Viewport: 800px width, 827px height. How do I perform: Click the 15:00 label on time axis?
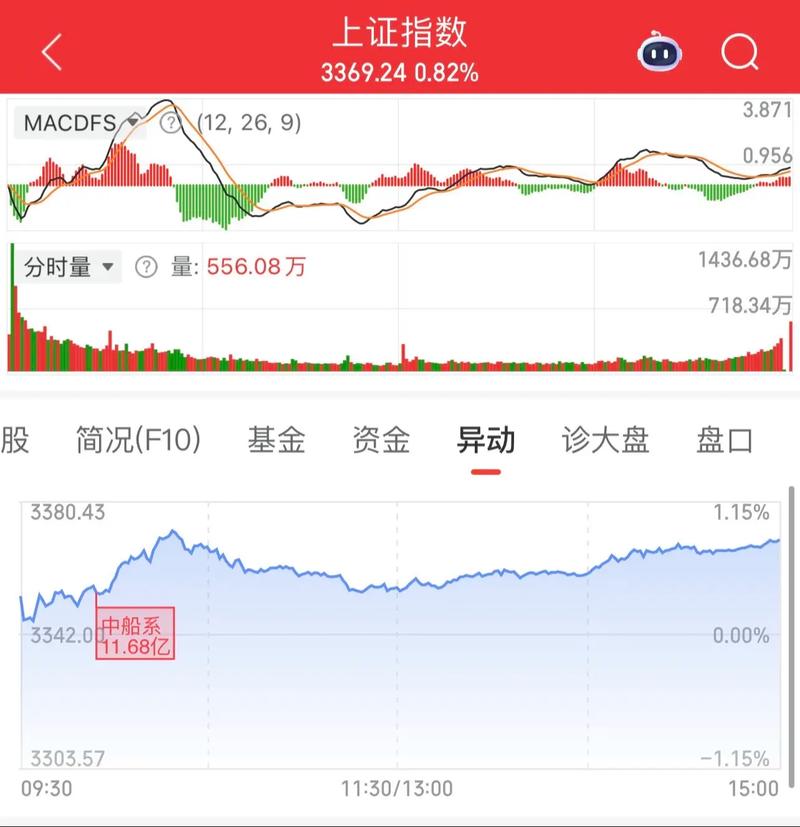pos(752,787)
